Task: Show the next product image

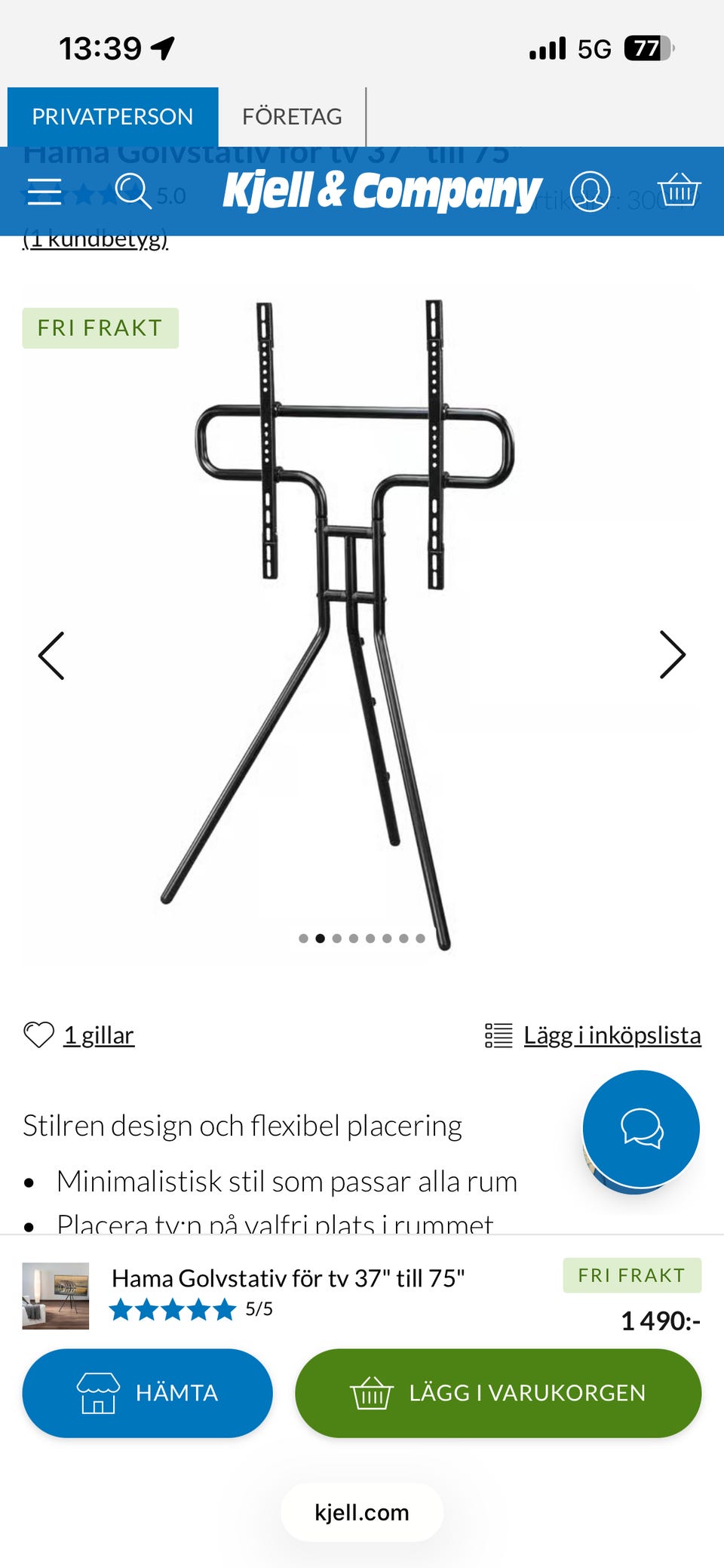Action: pos(672,655)
